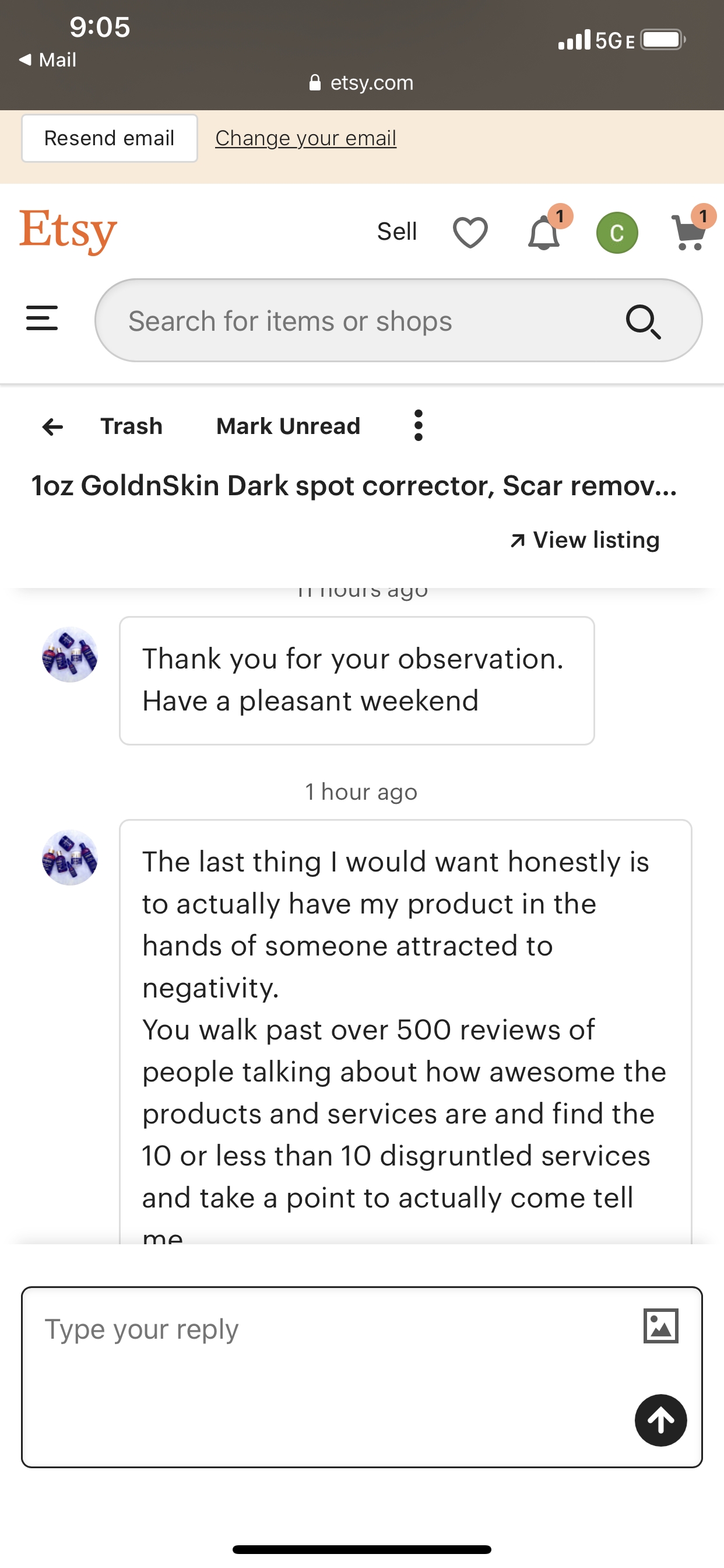Viewport: 724px width, 1568px height.
Task: Open the Change your email link
Action: pyautogui.click(x=305, y=138)
